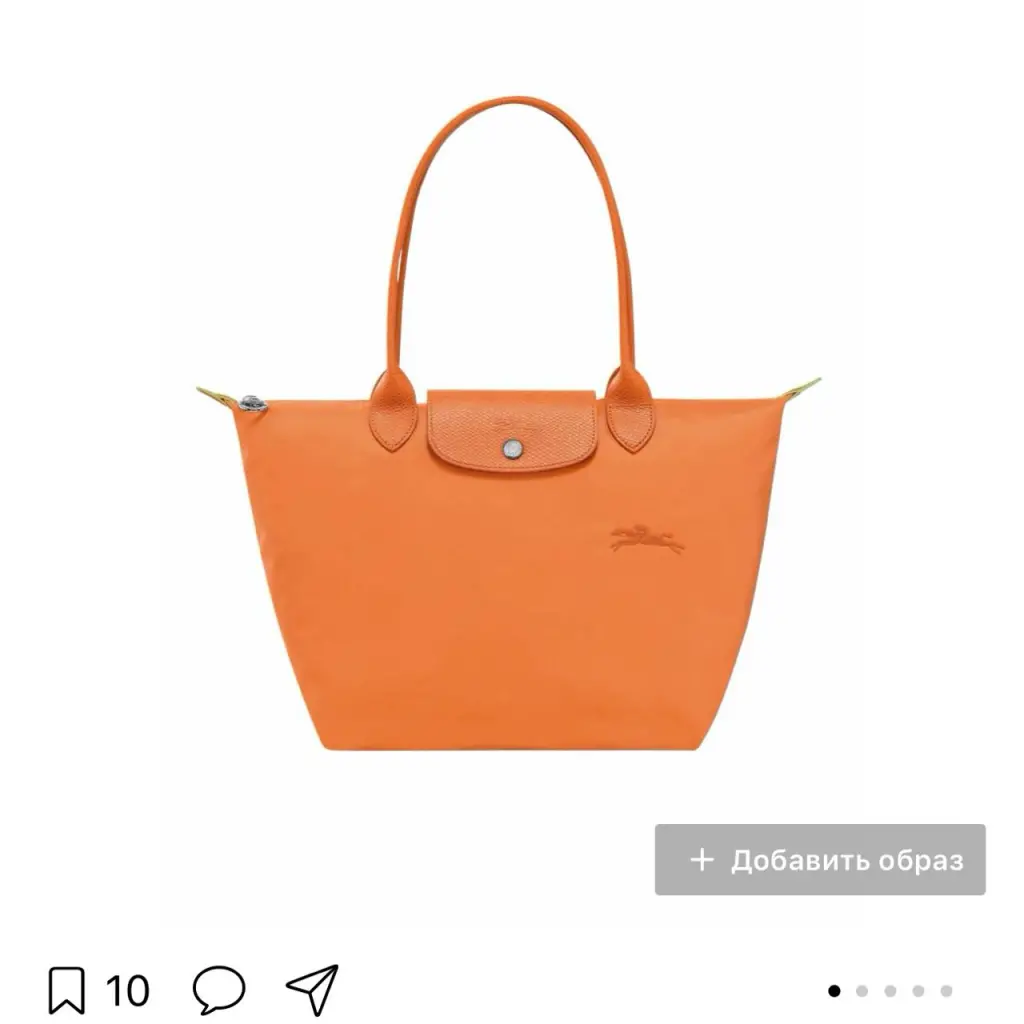Open the comments bubble
Screen dimensions: 1024x1024
tap(219, 989)
